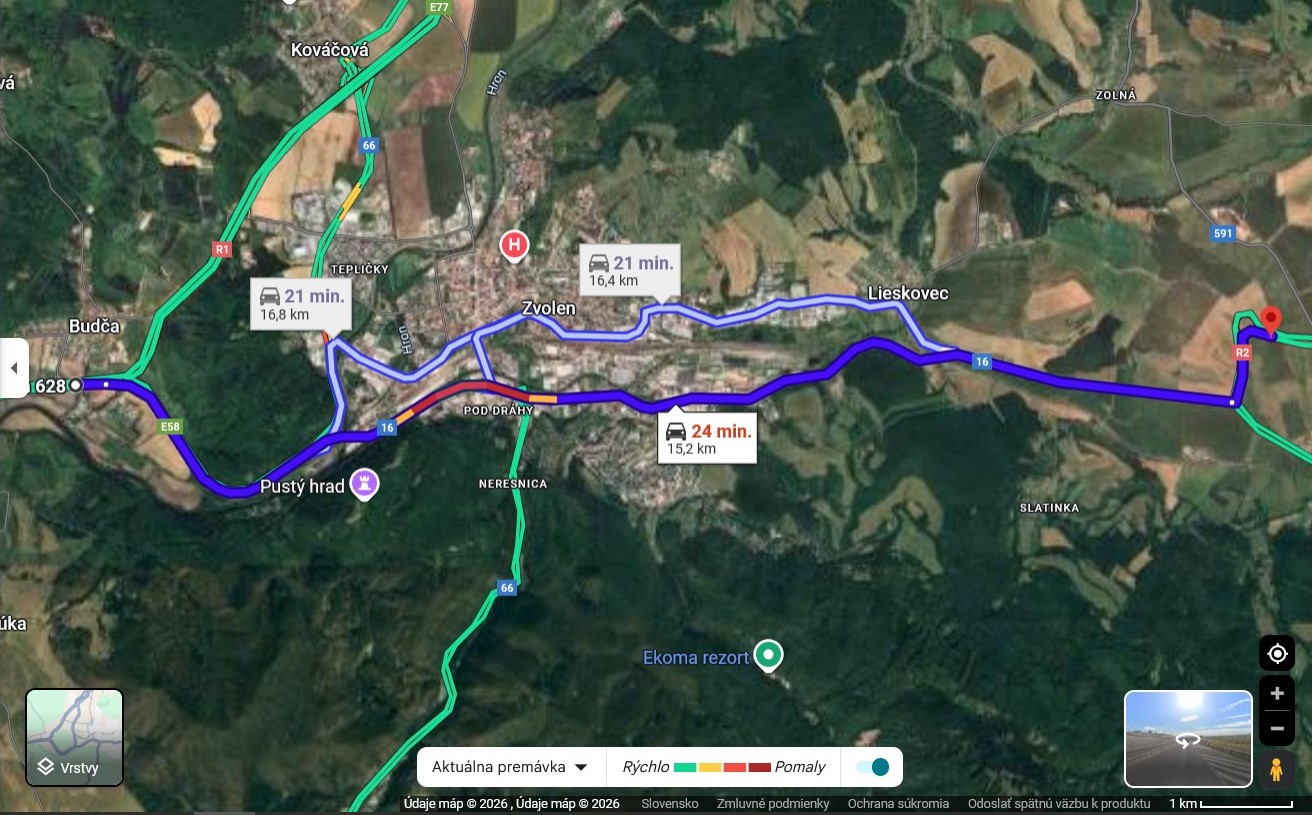Open the Slovensko footer link
This screenshot has width=1312, height=815.
tap(669, 804)
